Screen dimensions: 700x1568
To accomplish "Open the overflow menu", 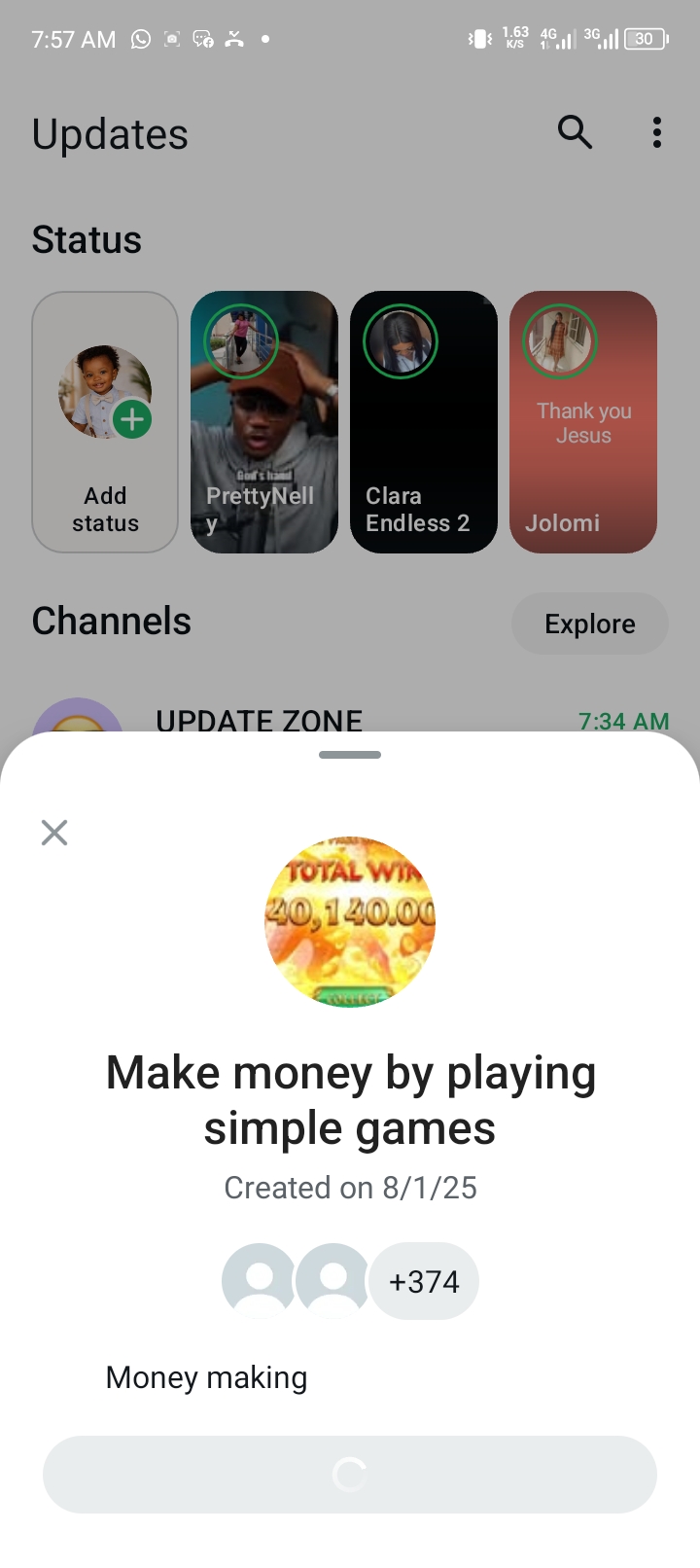I will [x=657, y=132].
